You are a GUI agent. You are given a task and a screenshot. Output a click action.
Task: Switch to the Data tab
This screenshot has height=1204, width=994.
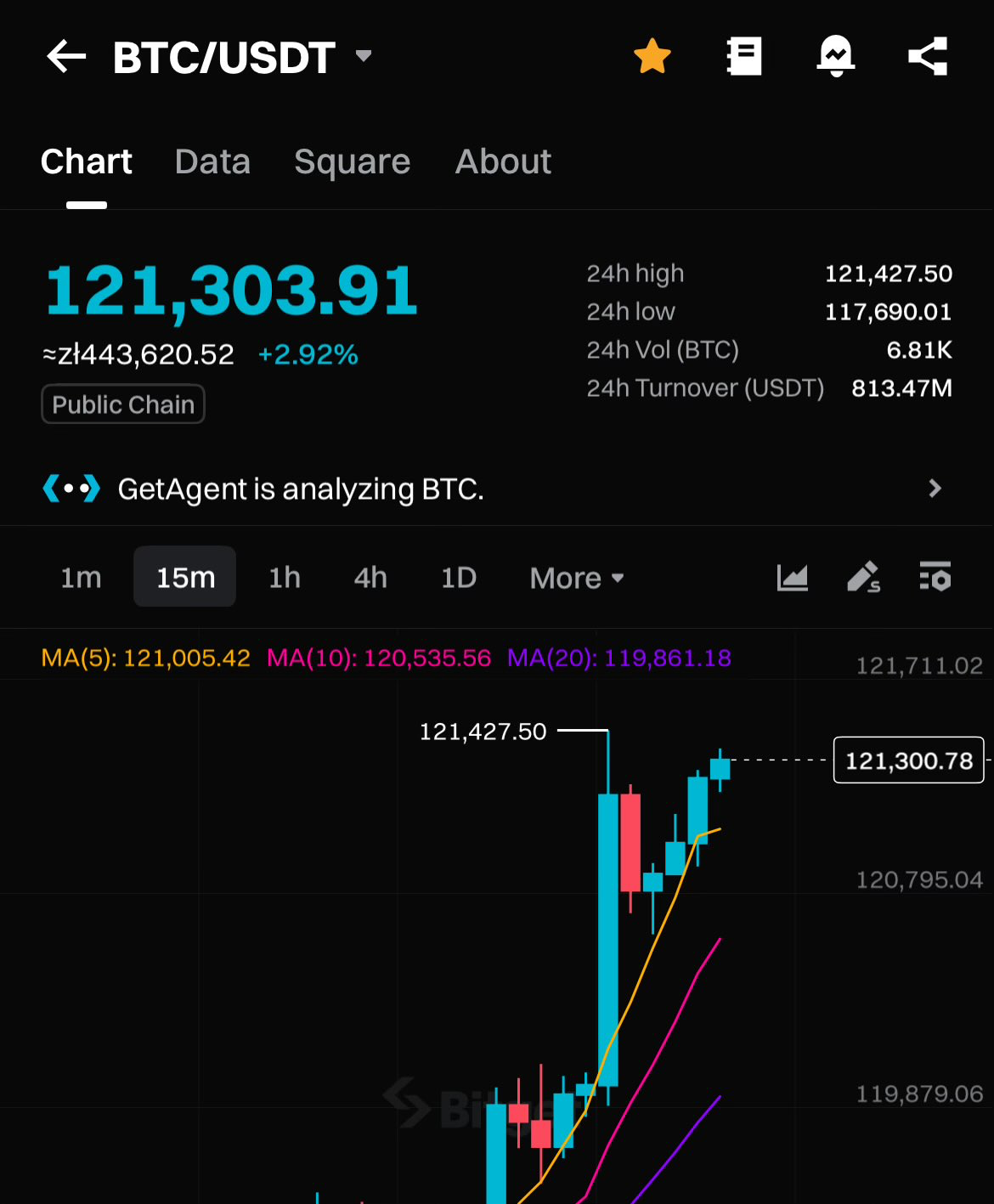pos(212,161)
